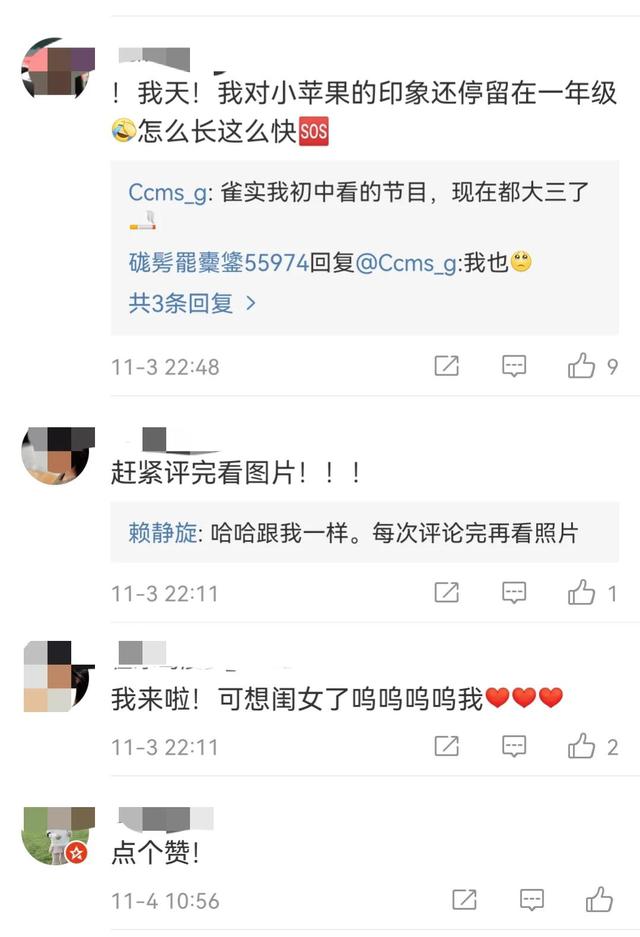
Task: Open Ccms_g's profile from the reply
Action: (167, 193)
